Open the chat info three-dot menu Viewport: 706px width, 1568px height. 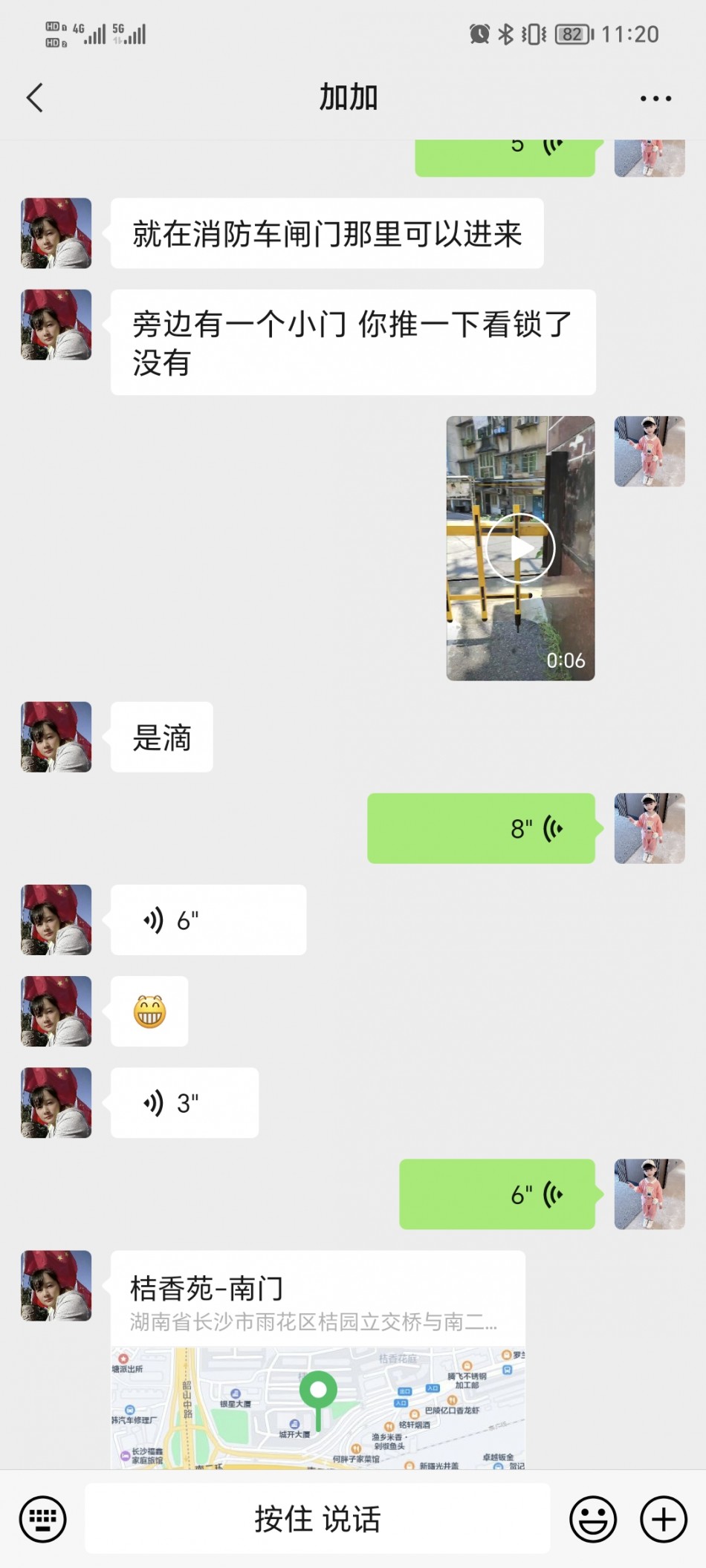click(655, 98)
